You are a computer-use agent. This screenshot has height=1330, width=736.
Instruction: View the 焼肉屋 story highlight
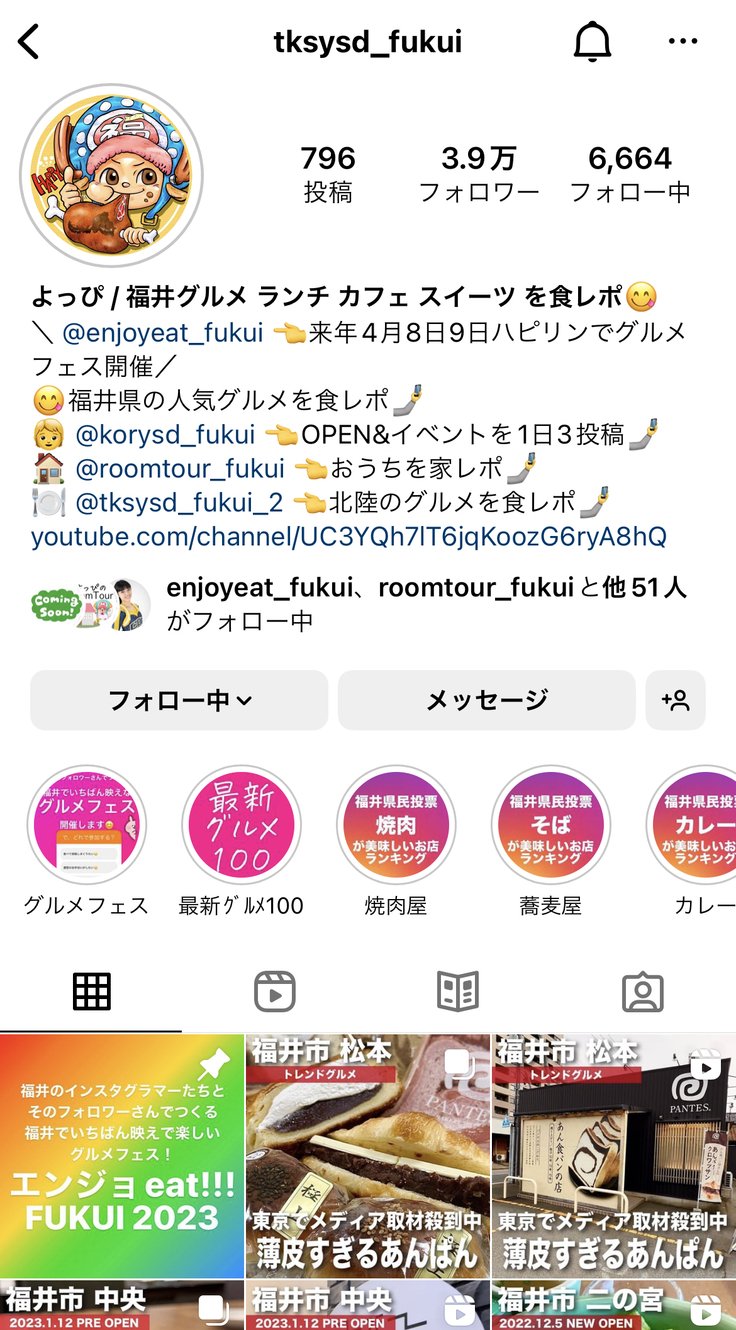coord(396,826)
